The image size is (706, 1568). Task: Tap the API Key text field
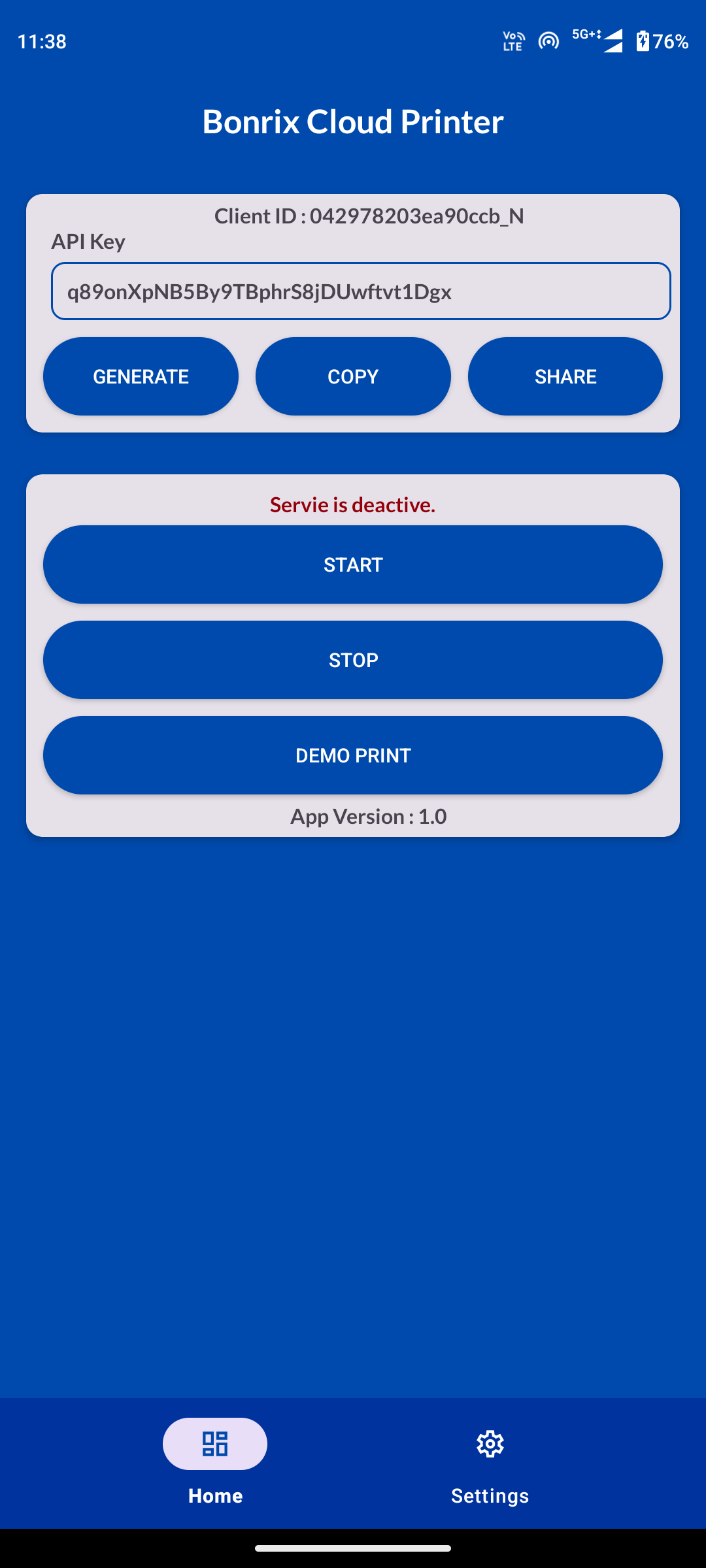pyautogui.click(x=361, y=291)
